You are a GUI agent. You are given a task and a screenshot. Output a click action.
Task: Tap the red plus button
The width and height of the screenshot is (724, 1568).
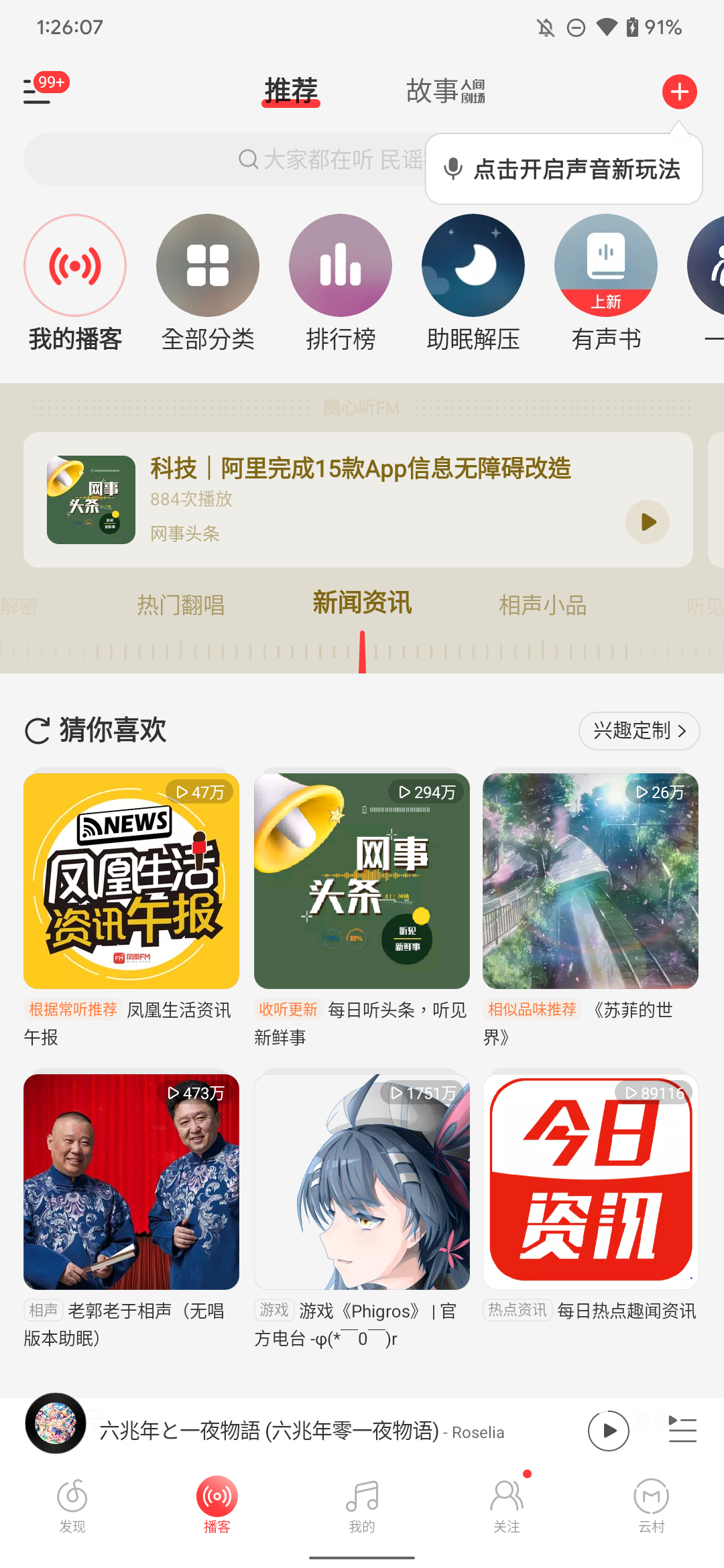pyautogui.click(x=679, y=92)
